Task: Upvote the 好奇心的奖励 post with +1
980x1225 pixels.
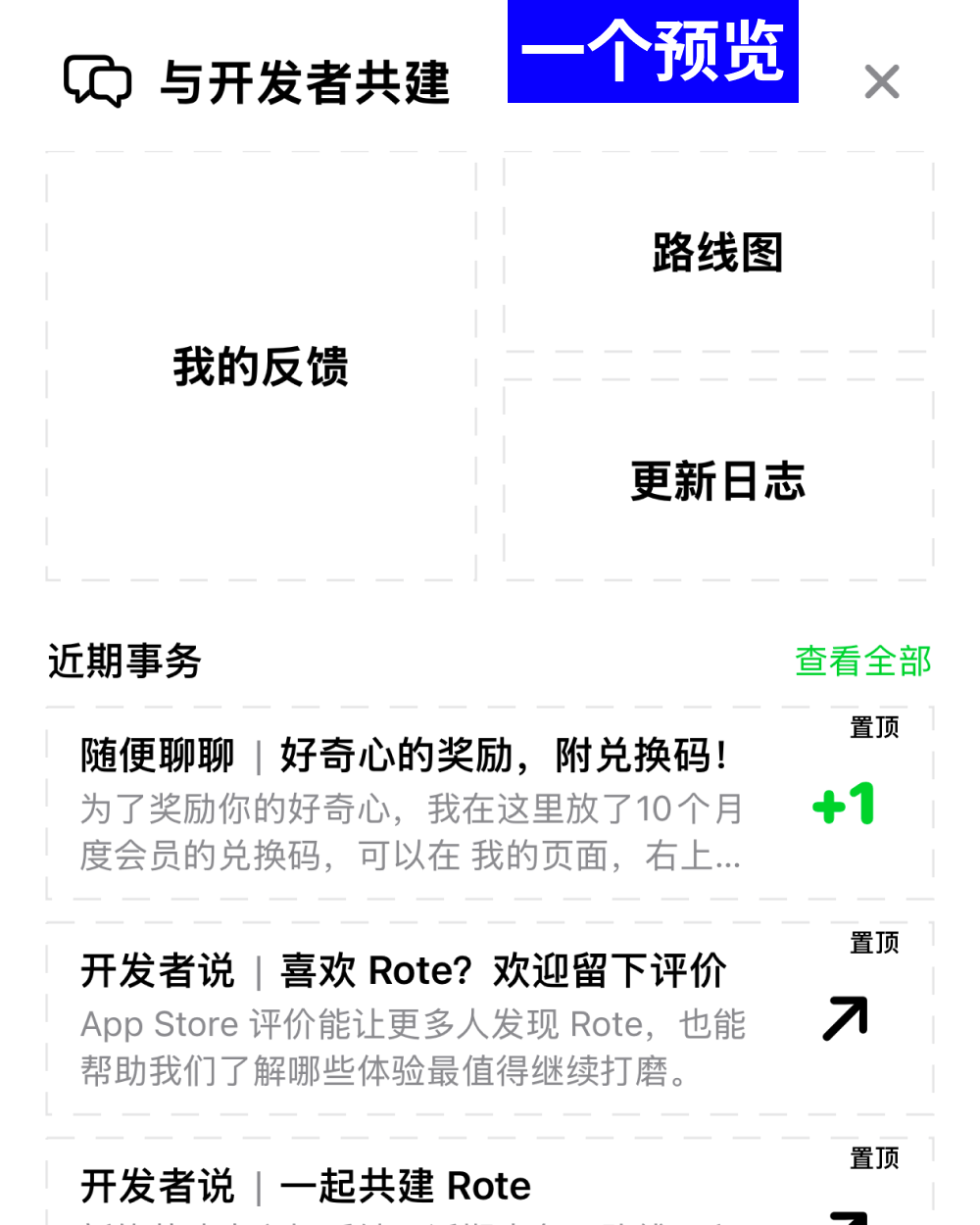Action: (x=845, y=805)
